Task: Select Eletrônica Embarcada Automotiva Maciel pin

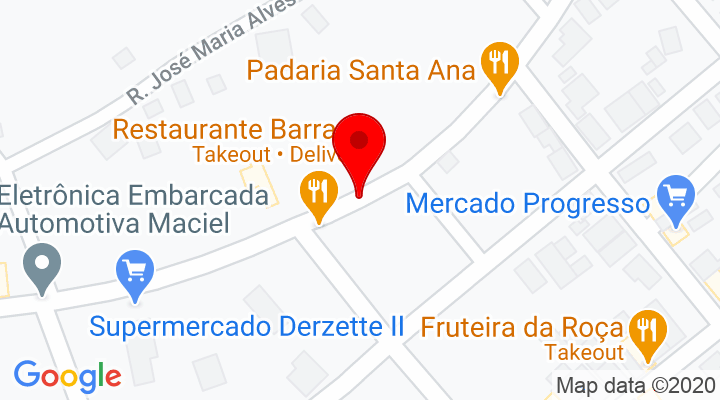Action: click(42, 268)
